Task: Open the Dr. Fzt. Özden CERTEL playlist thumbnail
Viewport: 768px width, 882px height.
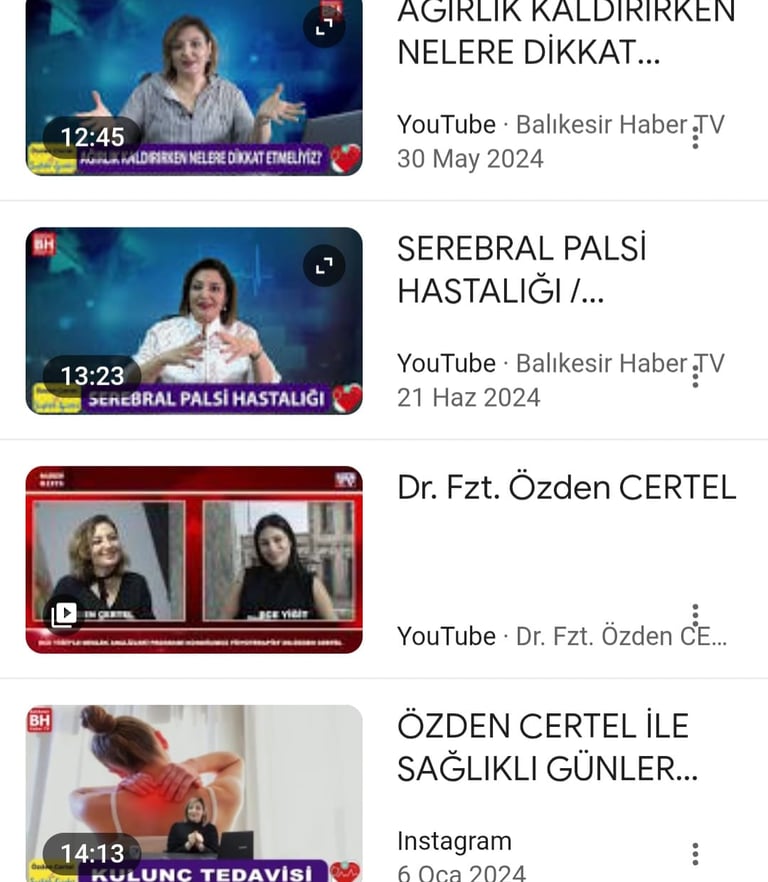Action: pos(193,559)
